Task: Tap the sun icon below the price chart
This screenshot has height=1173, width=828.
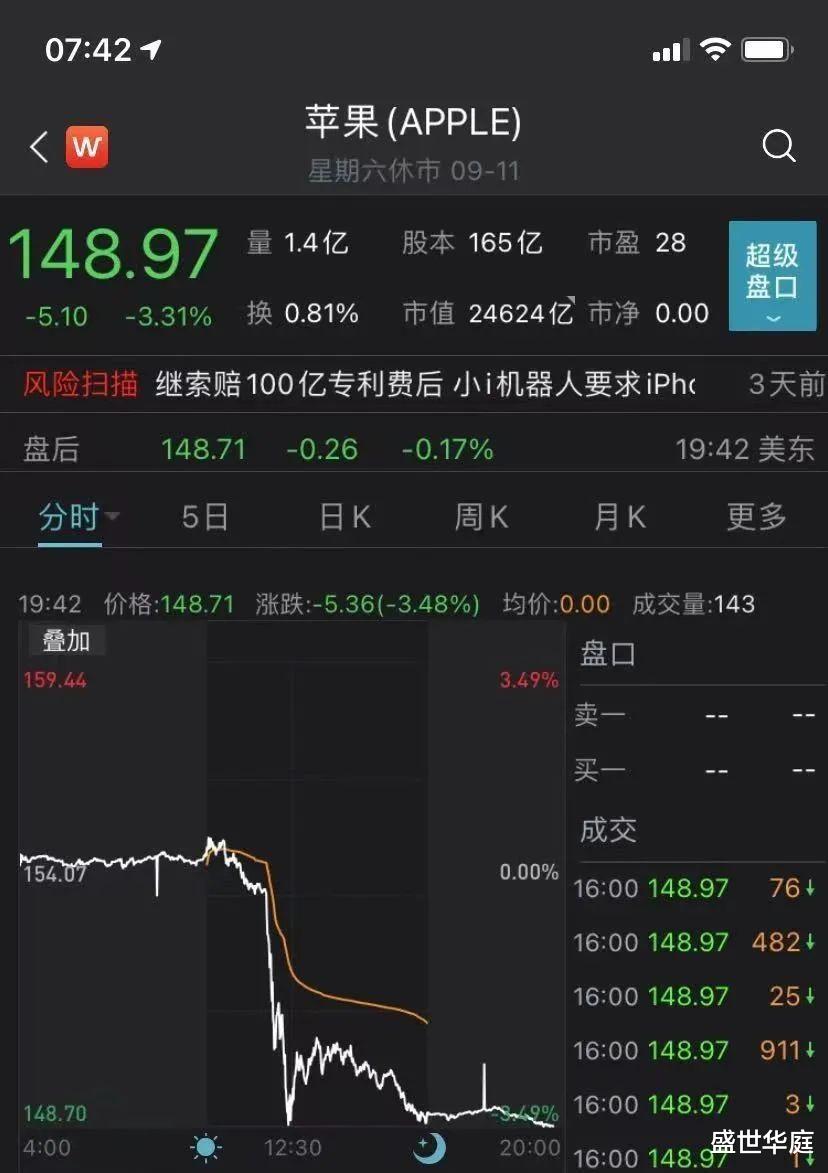Action: (x=205, y=1147)
